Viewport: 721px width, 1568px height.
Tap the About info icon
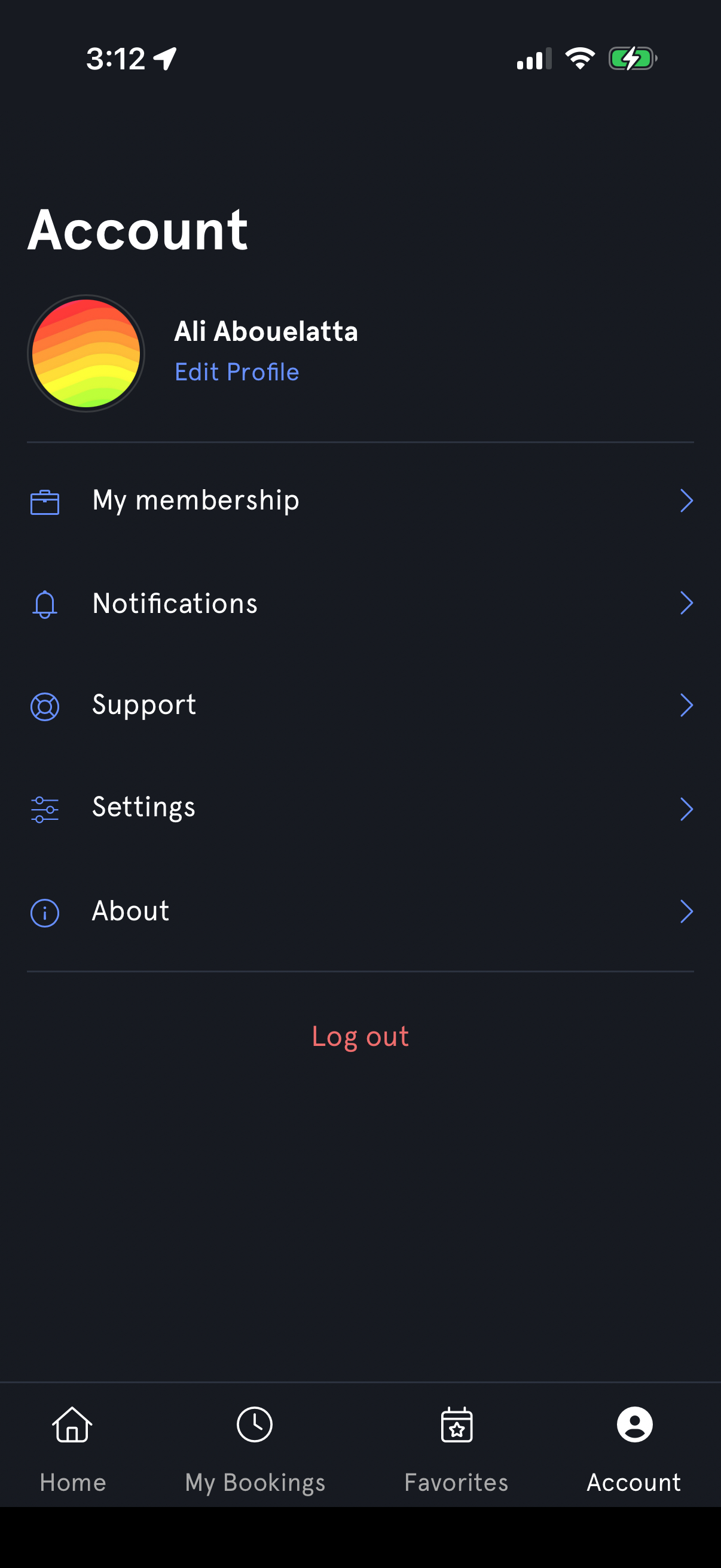pos(44,912)
